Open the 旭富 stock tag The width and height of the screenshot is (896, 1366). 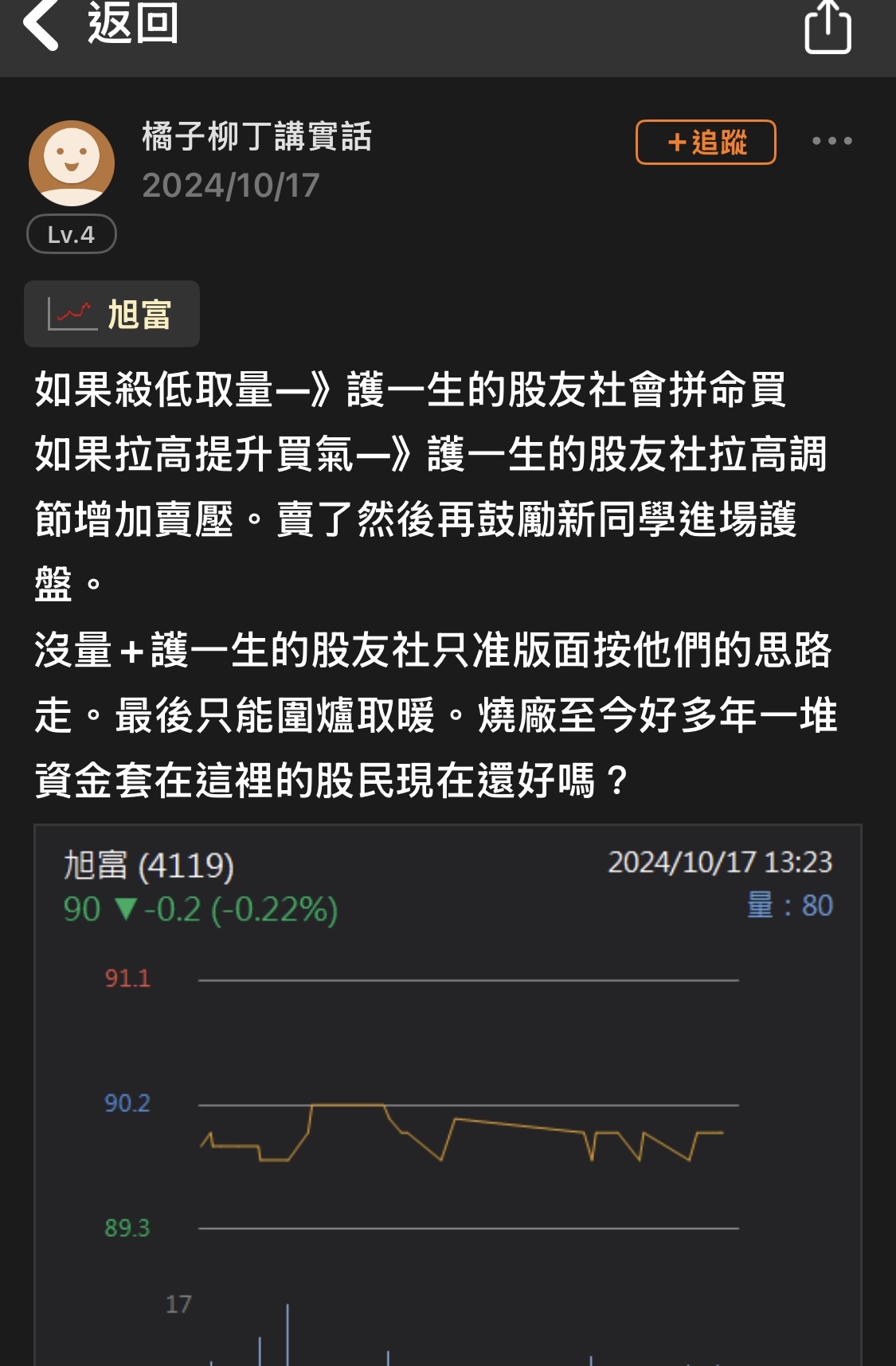pyautogui.click(x=112, y=315)
